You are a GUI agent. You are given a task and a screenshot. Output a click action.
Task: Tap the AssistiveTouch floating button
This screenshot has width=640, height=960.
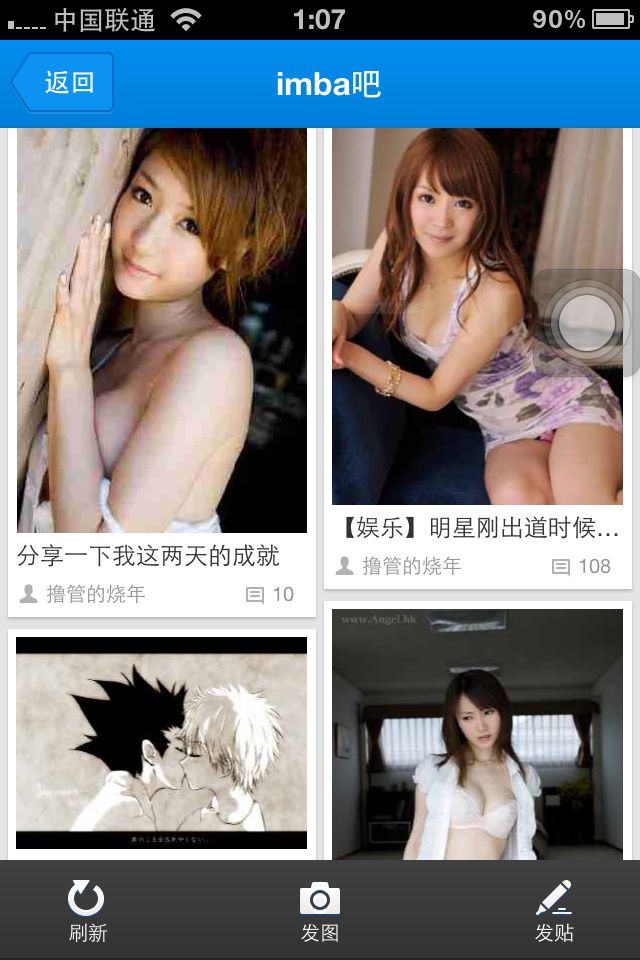[585, 322]
